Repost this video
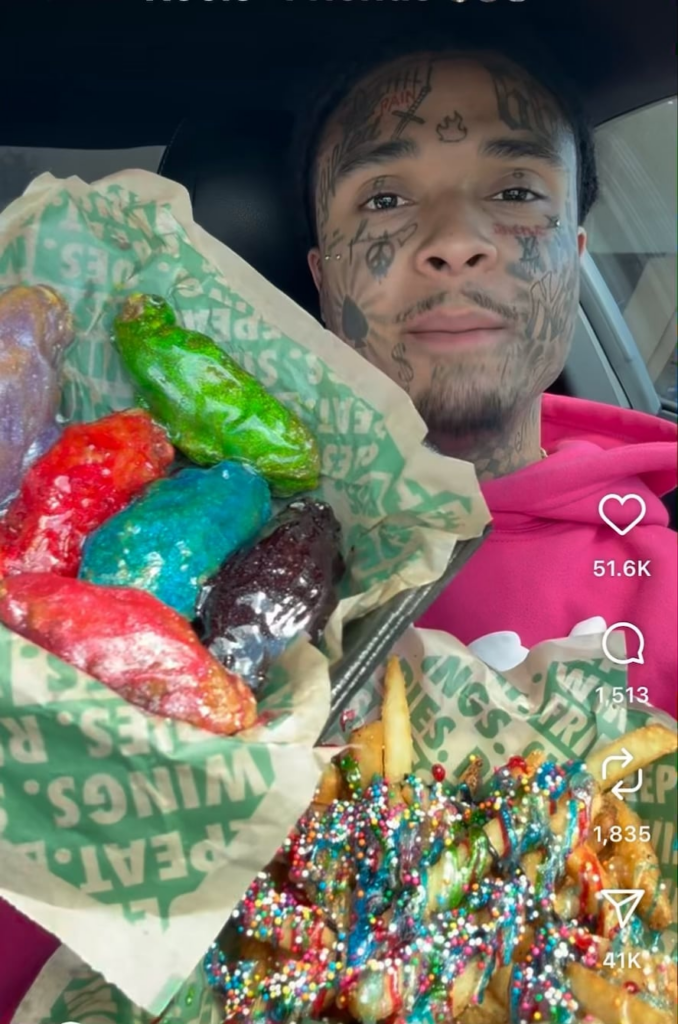This screenshot has width=678, height=1024. (x=622, y=773)
